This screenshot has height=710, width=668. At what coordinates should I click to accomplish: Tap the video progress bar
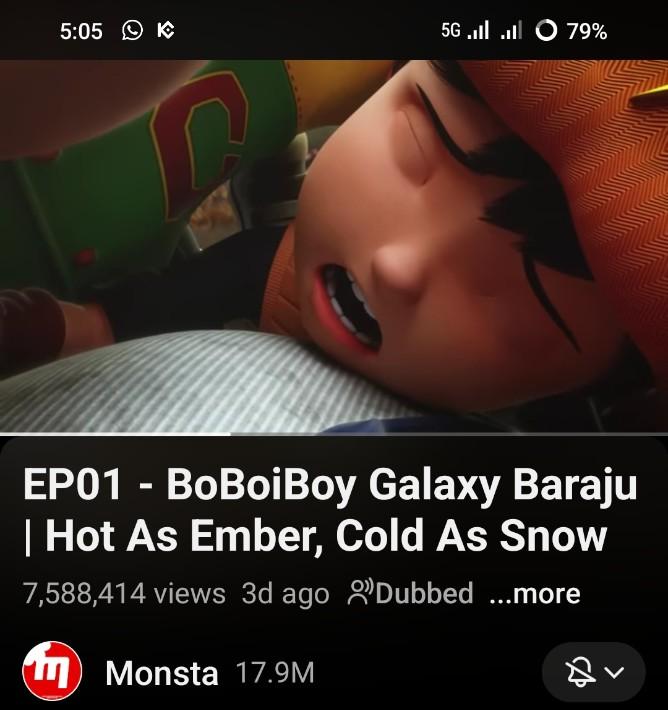pos(334,434)
